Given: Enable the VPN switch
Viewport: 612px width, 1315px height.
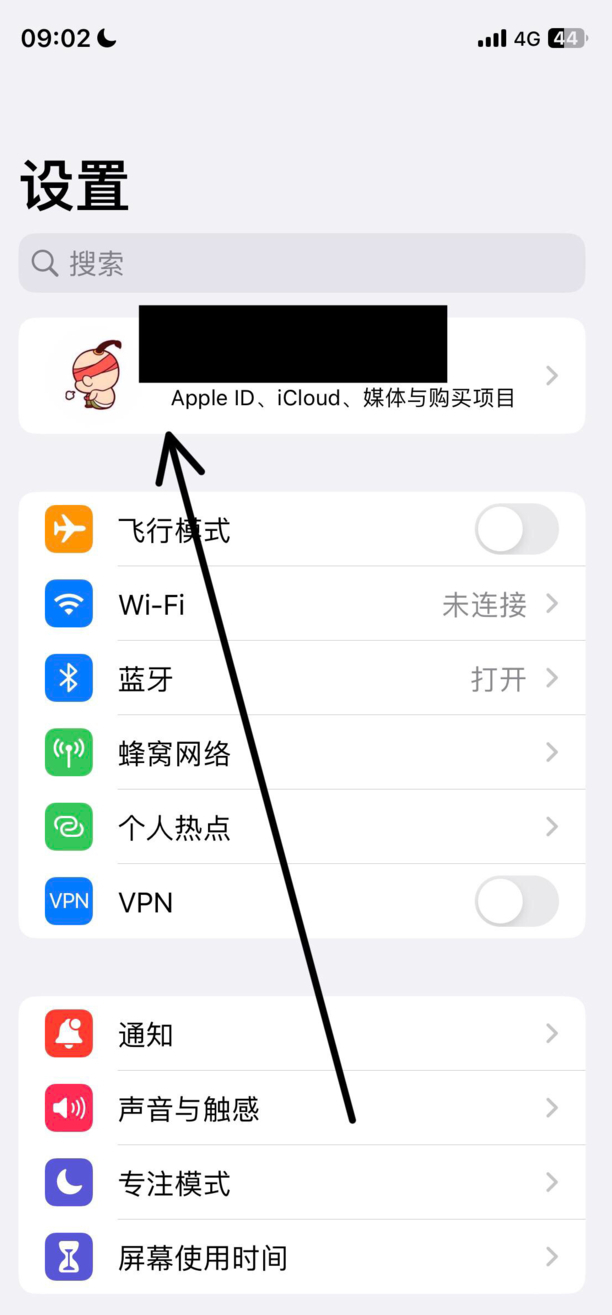Looking at the screenshot, I should pos(516,902).
